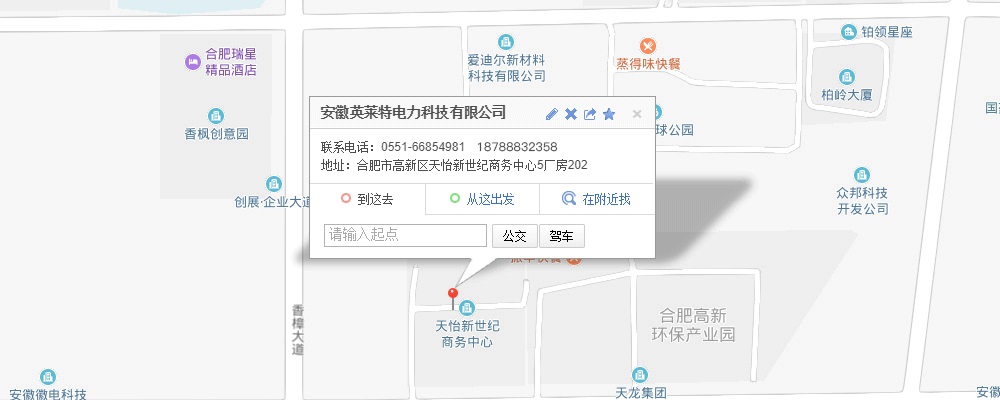Image resolution: width=1000 pixels, height=400 pixels.
Task: Select the 爱迪尔新材料科技有限公司 marker
Action: pyautogui.click(x=506, y=42)
